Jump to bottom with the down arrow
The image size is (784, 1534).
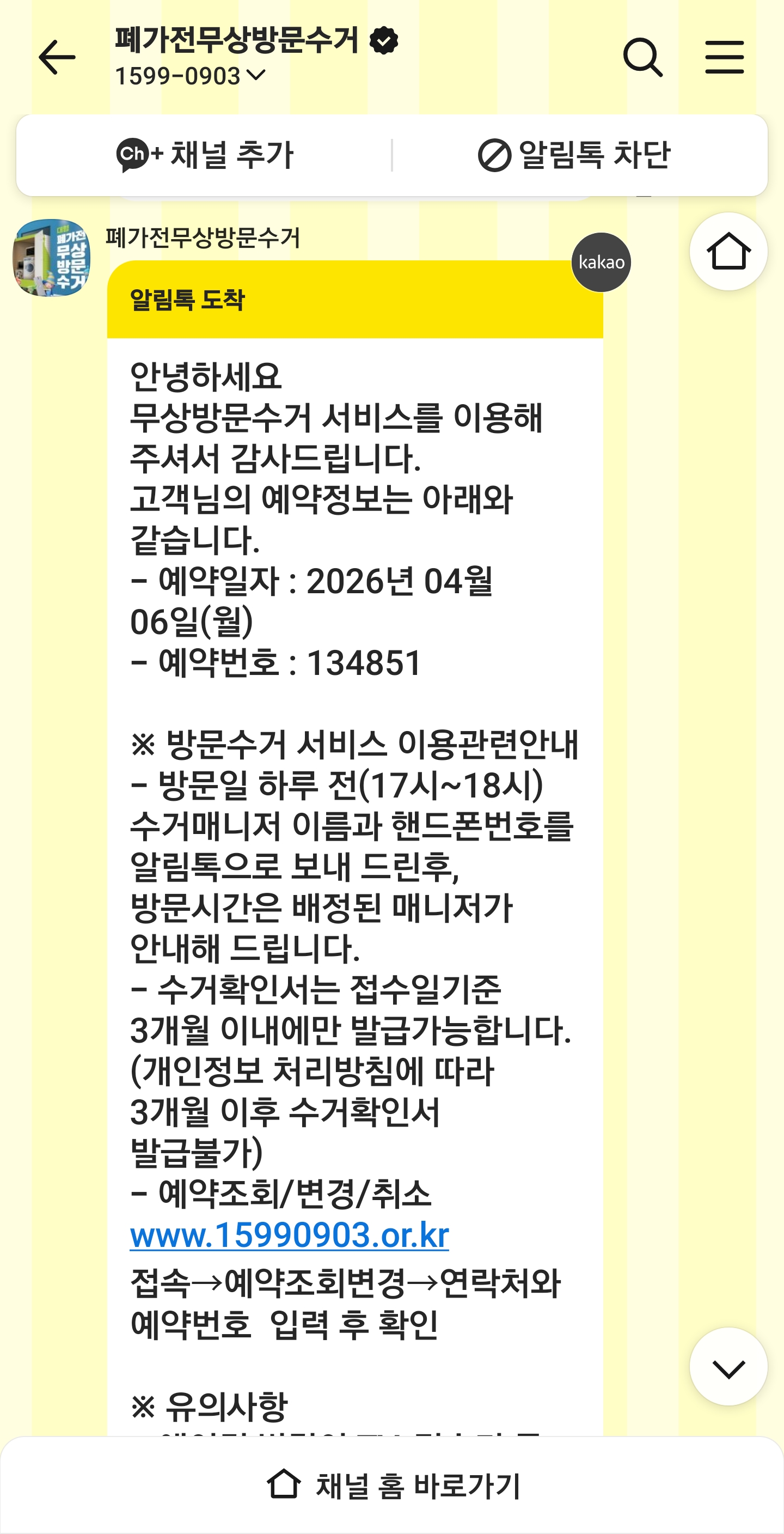728,1366
